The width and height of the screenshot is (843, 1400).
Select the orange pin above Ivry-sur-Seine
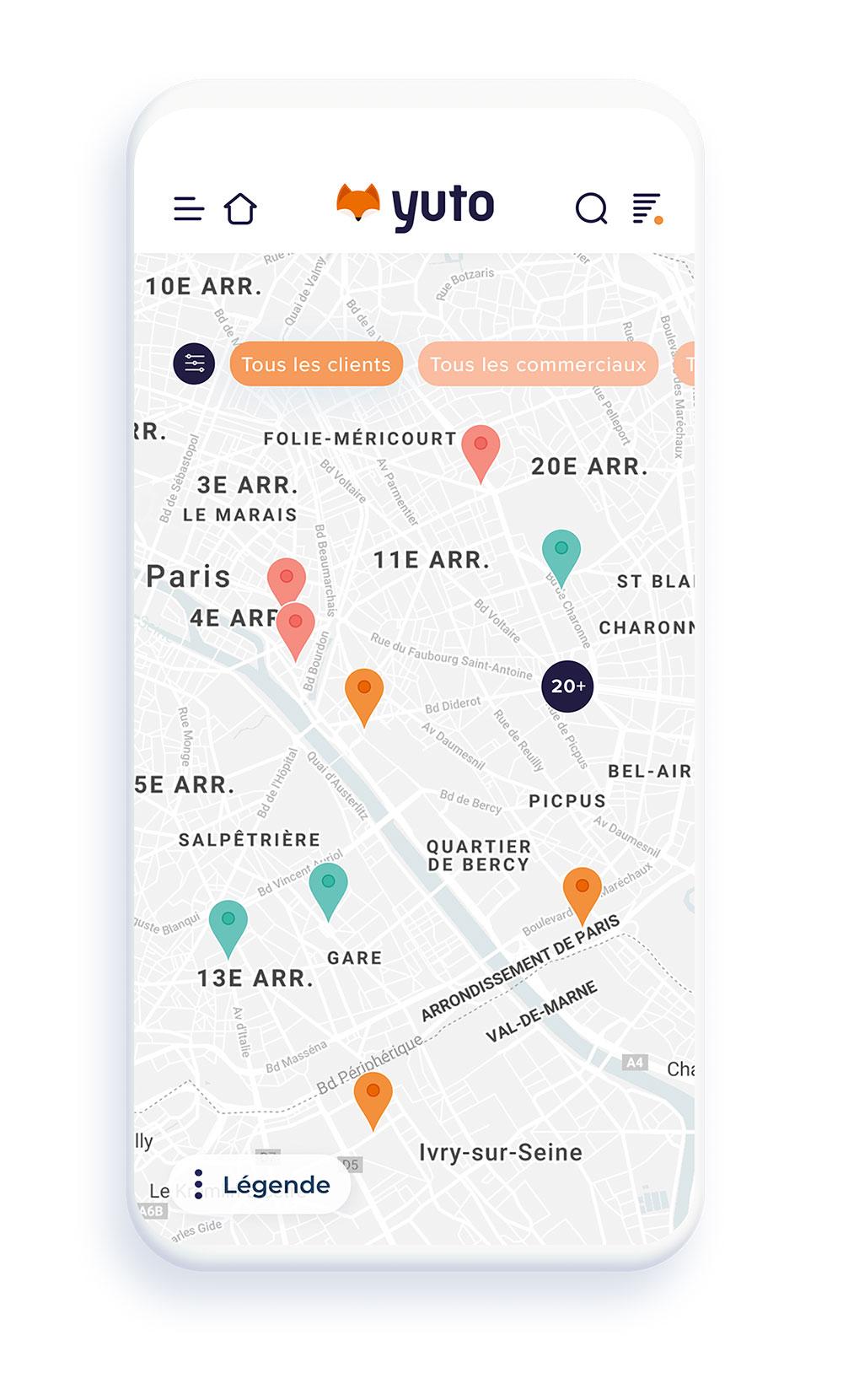(373, 1094)
